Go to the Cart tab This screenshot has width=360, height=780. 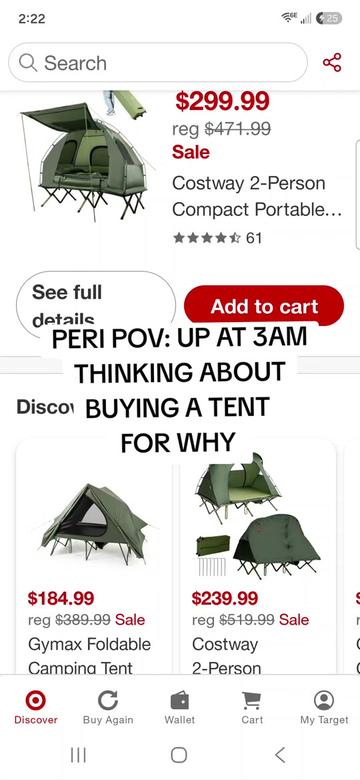click(252, 707)
